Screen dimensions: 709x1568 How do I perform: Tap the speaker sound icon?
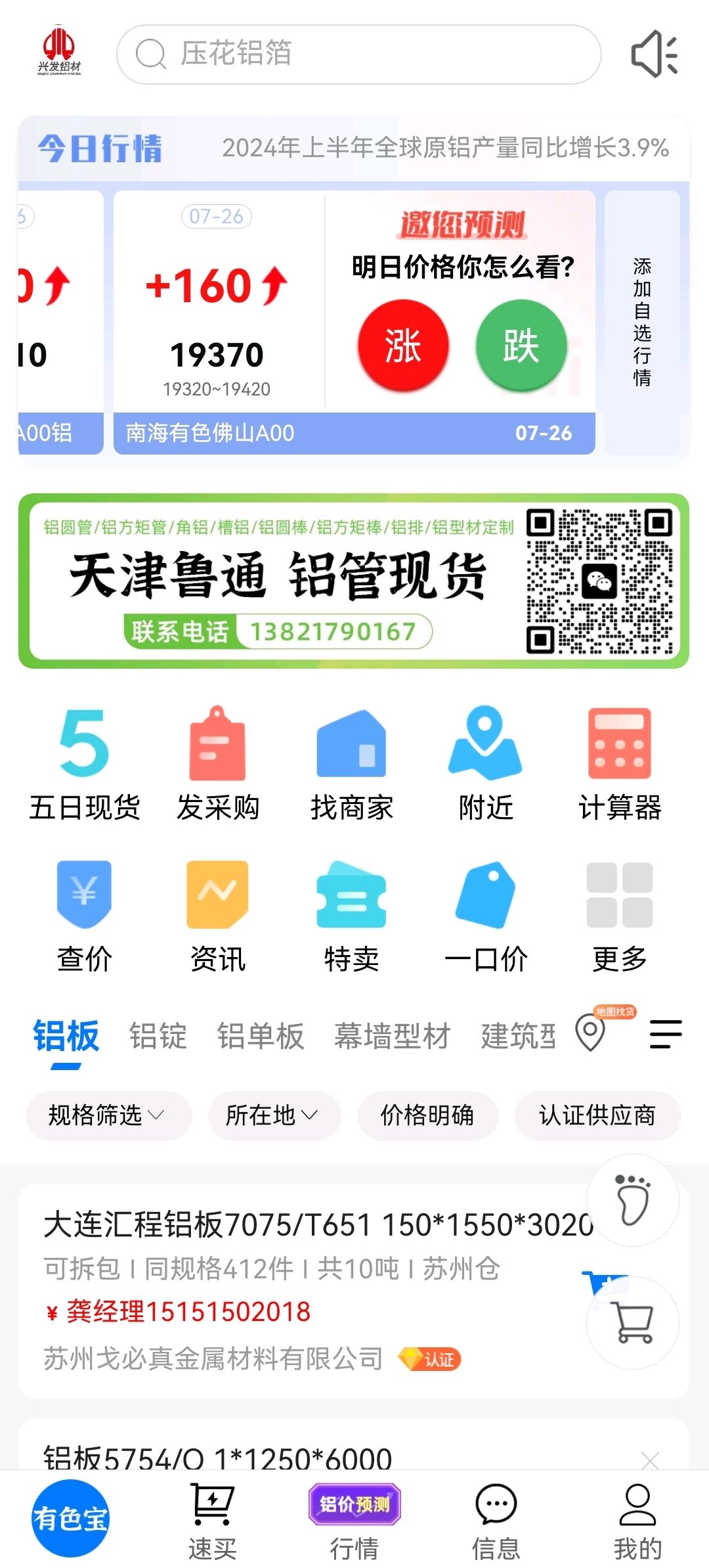(654, 54)
